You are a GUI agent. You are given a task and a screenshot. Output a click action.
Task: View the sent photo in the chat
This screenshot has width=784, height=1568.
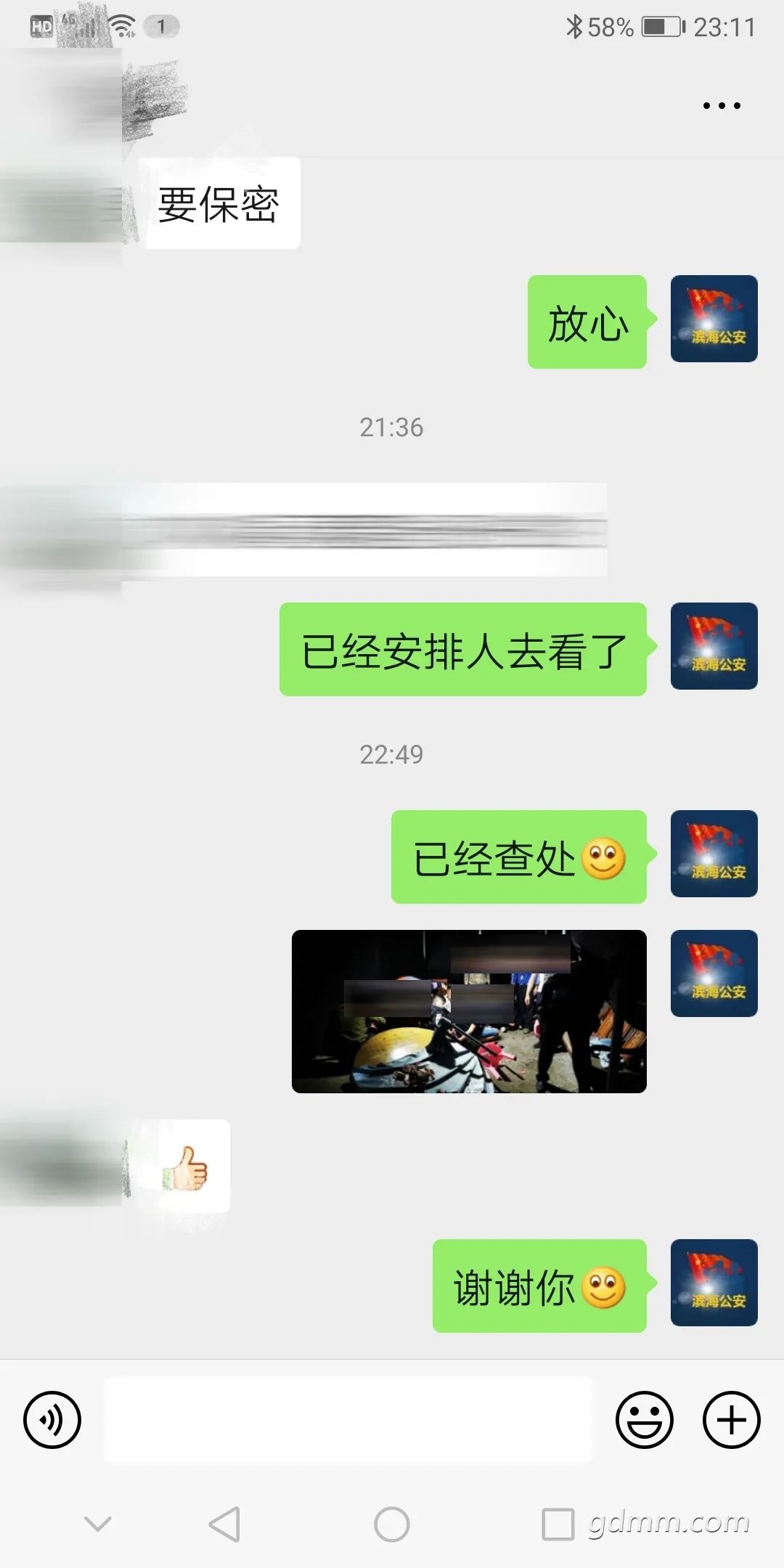point(469,1011)
